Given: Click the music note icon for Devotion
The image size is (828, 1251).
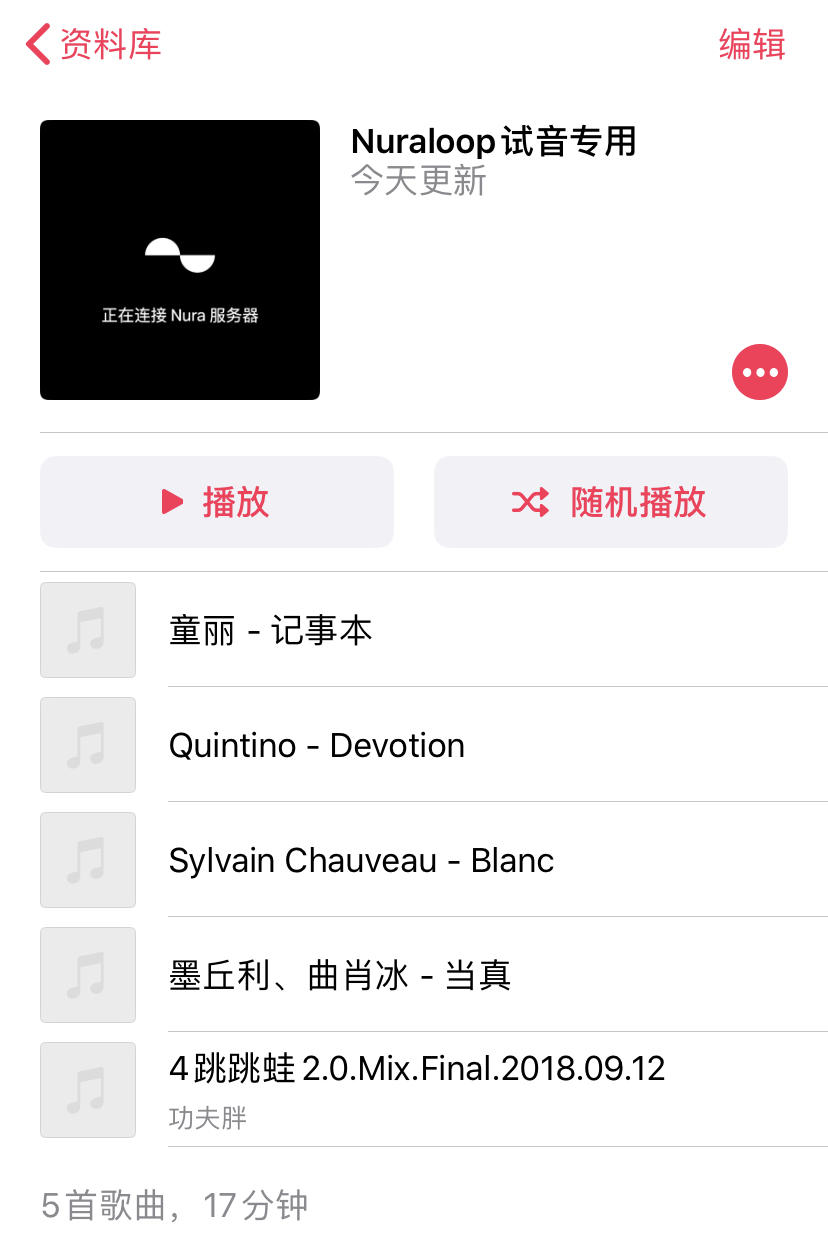Looking at the screenshot, I should (87, 745).
